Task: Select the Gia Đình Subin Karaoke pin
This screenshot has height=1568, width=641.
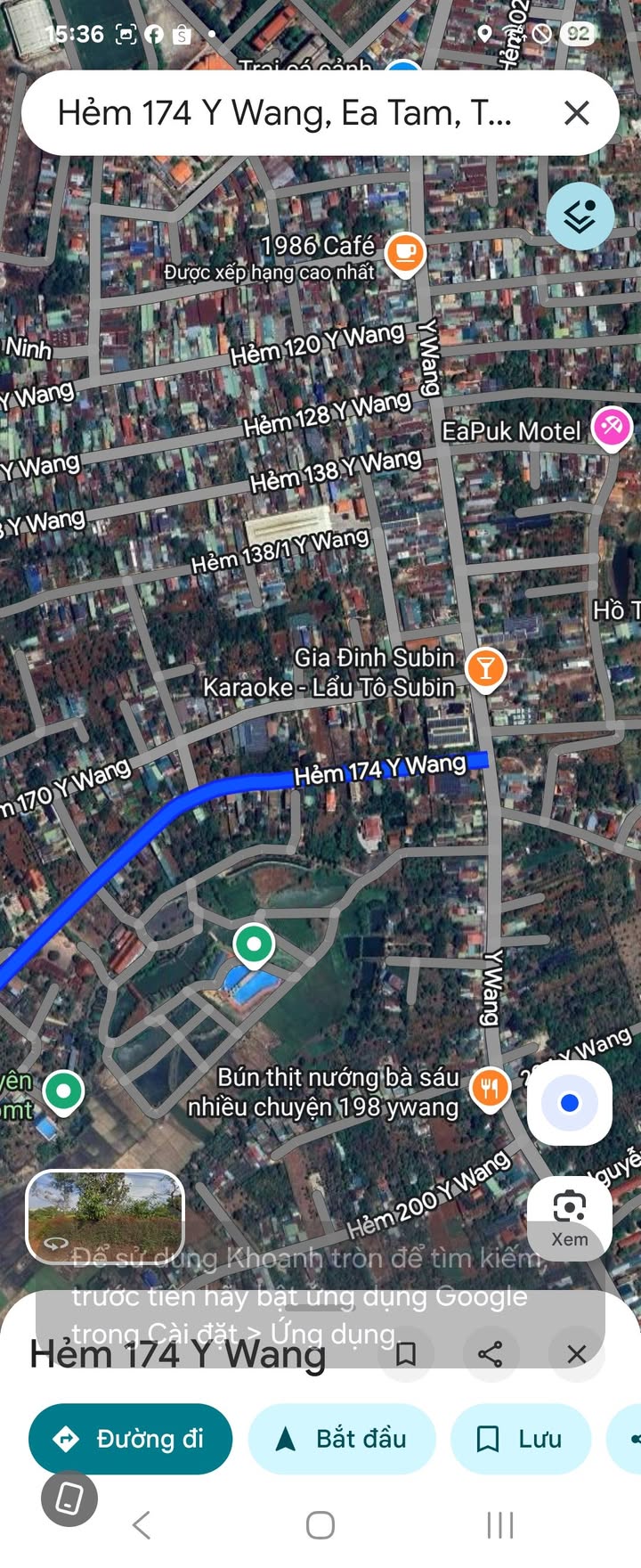Action: click(485, 668)
